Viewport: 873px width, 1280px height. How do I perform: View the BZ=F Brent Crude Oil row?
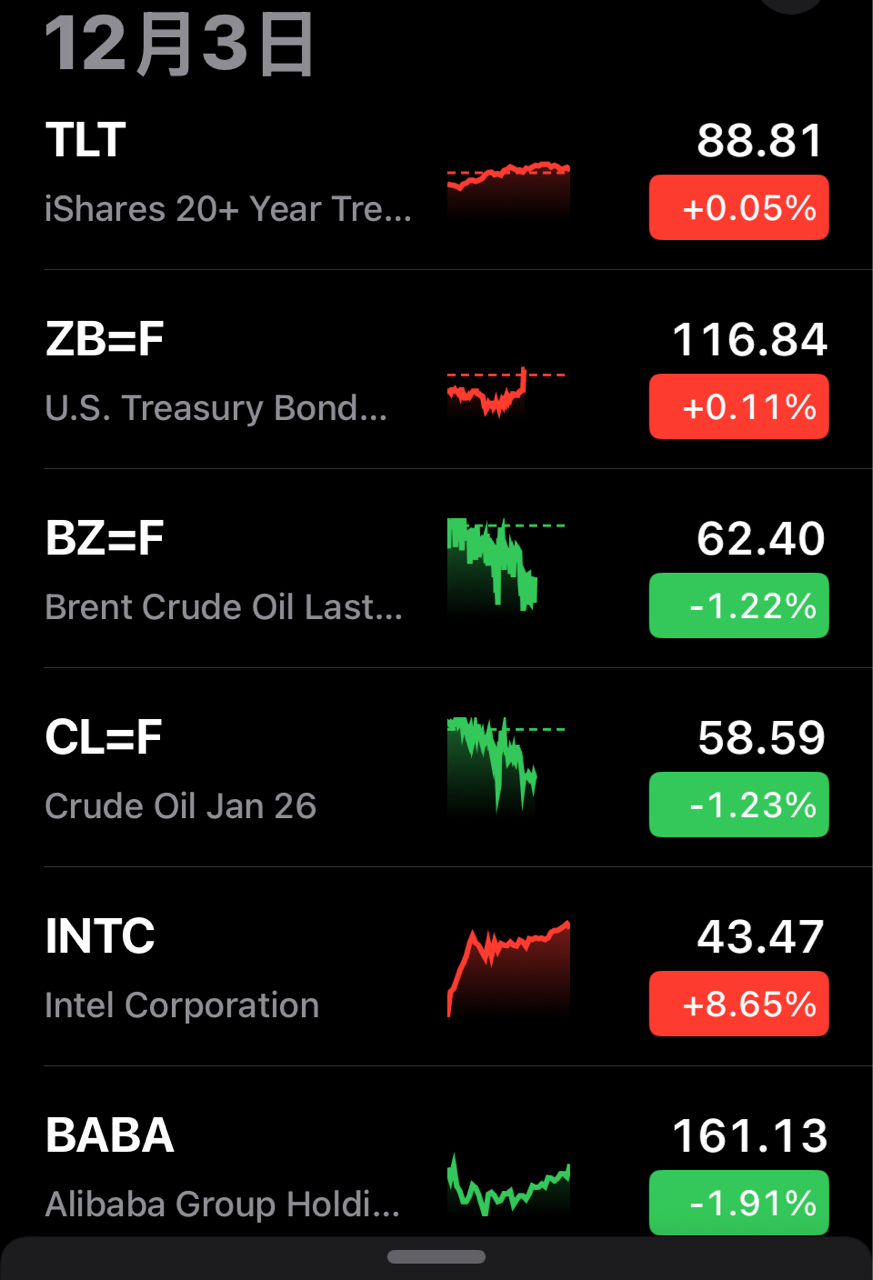pos(230,572)
